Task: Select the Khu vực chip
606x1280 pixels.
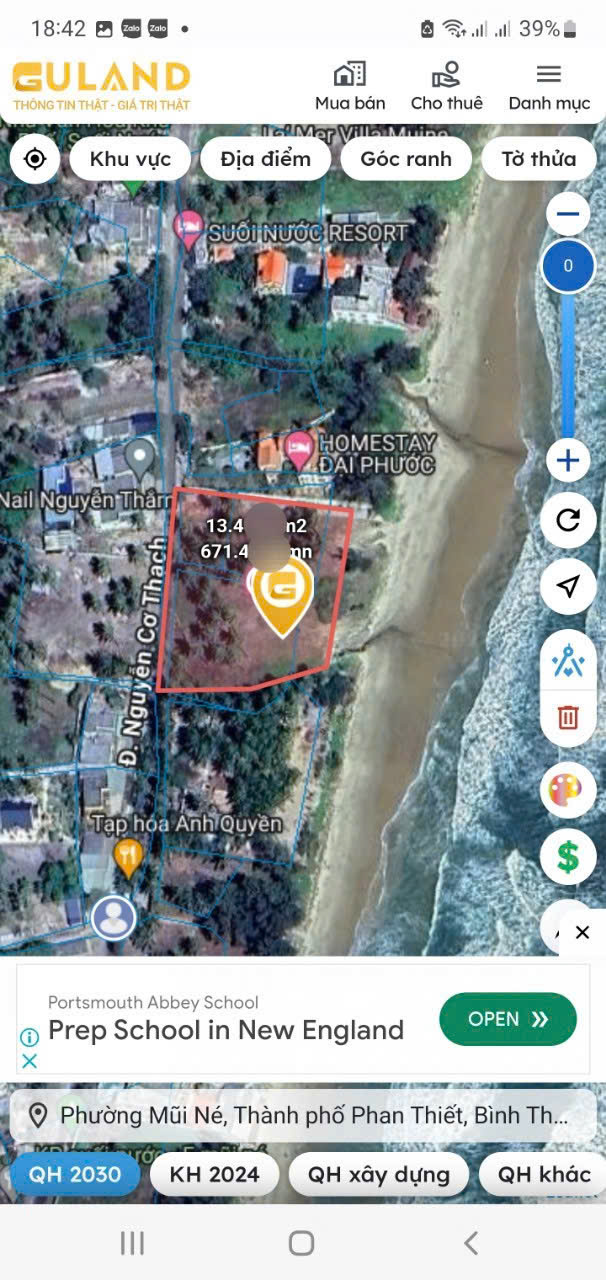Action: coord(130,159)
